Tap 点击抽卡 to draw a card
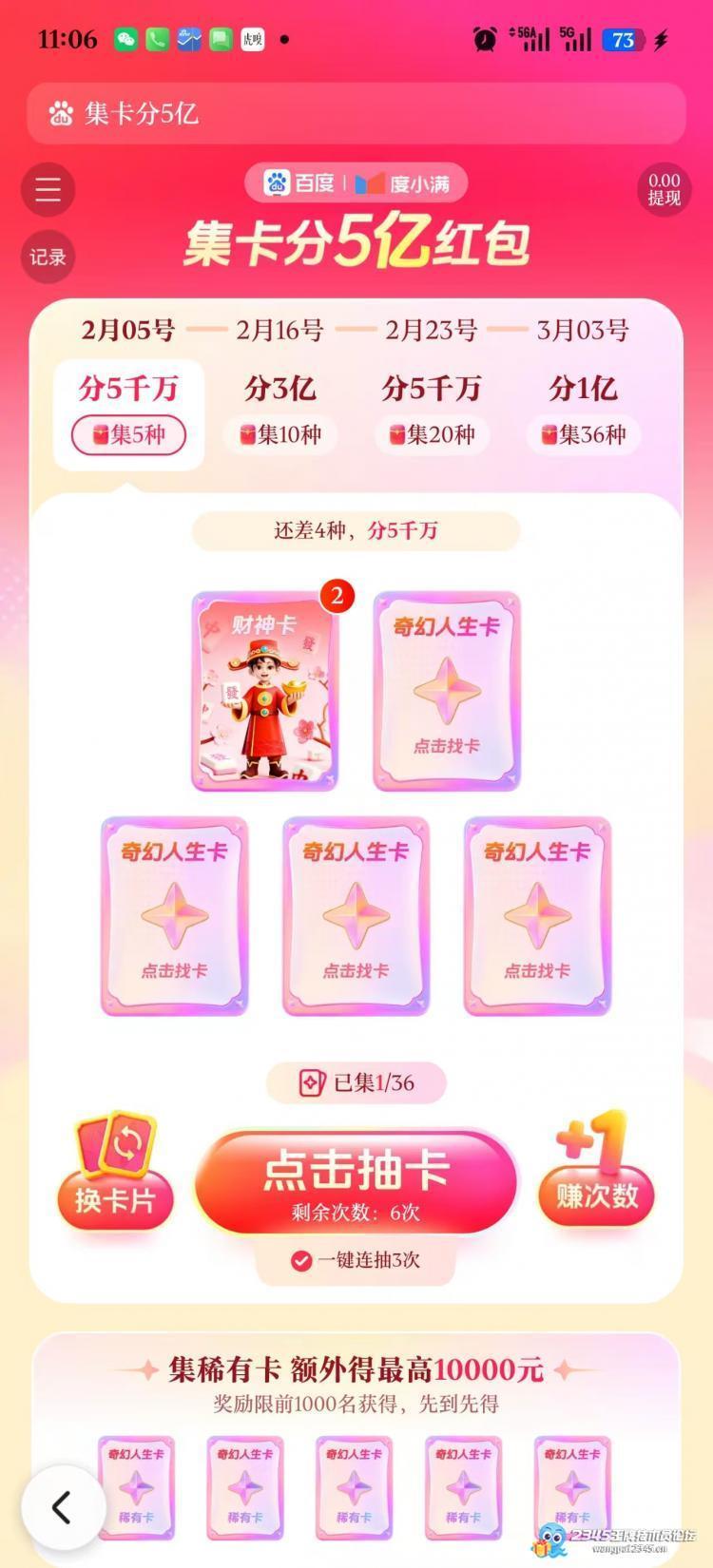The height and width of the screenshot is (1568, 713). [x=356, y=1183]
